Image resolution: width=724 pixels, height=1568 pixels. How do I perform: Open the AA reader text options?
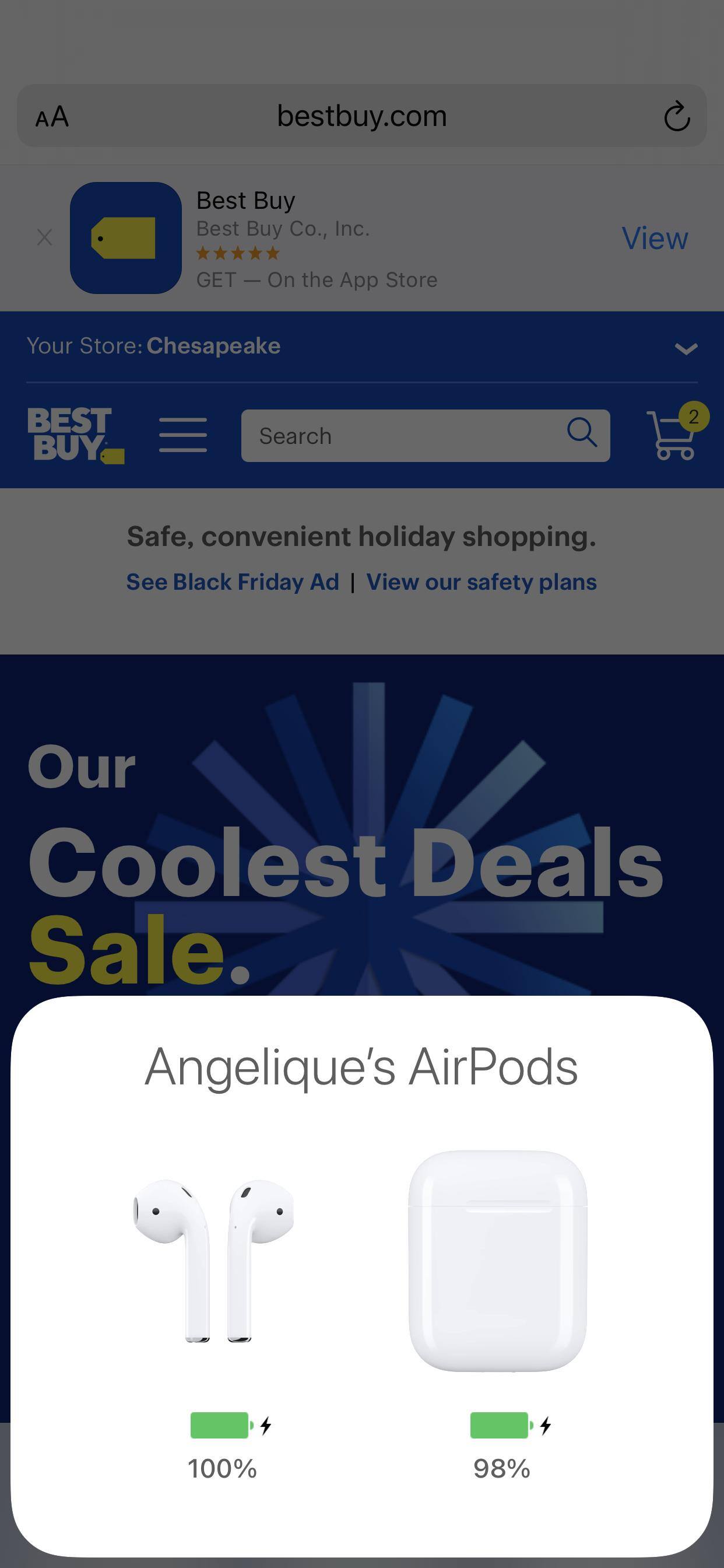click(x=52, y=117)
